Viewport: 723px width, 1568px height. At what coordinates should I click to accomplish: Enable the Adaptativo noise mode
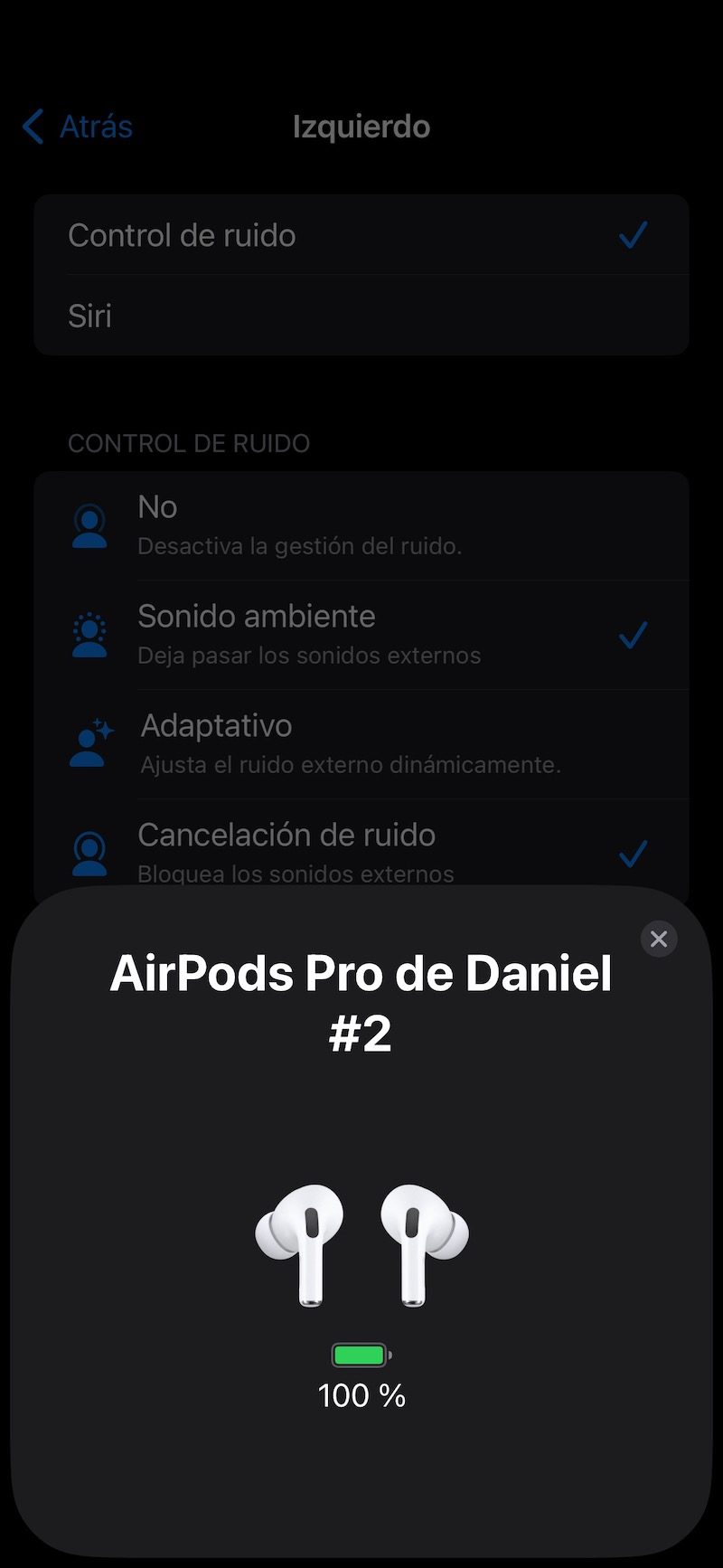361,743
